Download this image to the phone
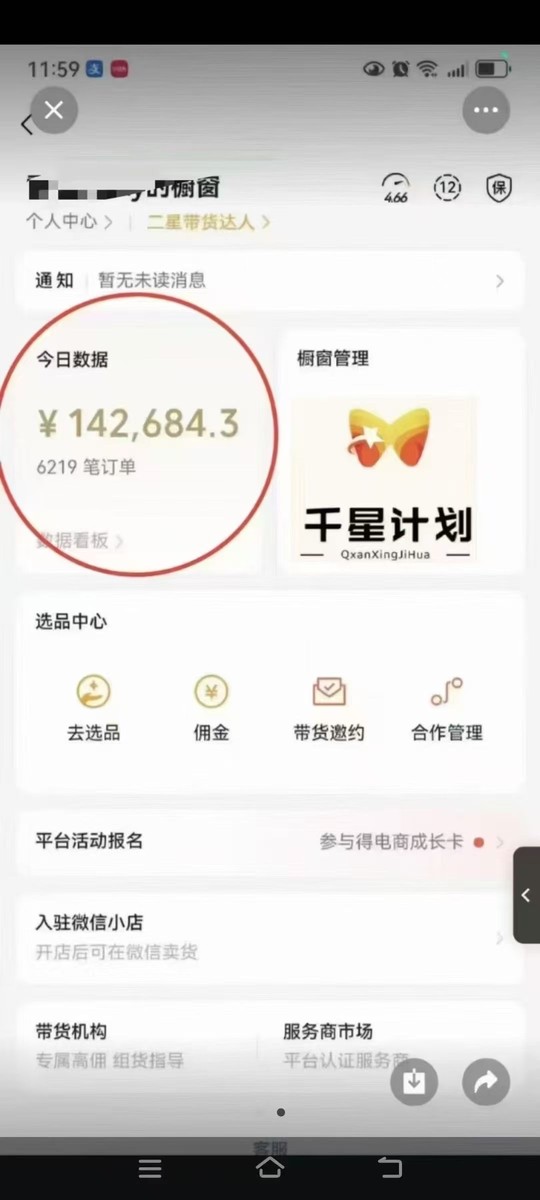The width and height of the screenshot is (540, 1200). point(414,1081)
